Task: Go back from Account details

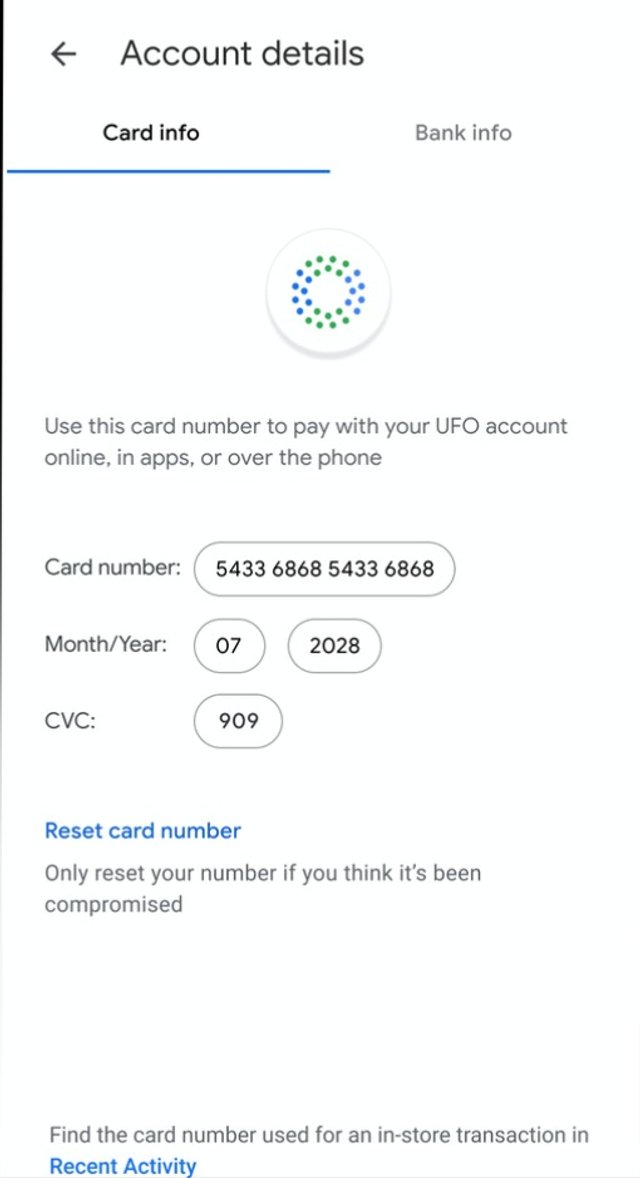Action: (x=64, y=54)
